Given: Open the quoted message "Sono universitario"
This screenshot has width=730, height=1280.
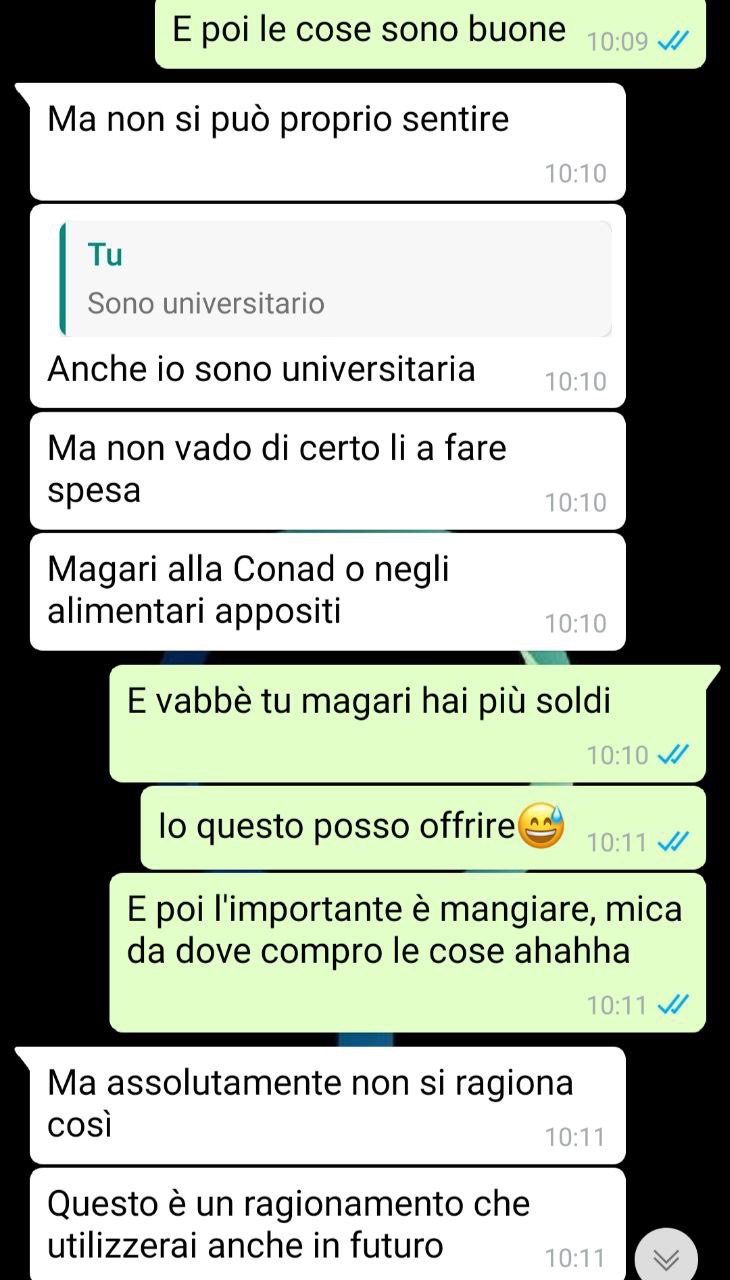Looking at the screenshot, I should 335,279.
